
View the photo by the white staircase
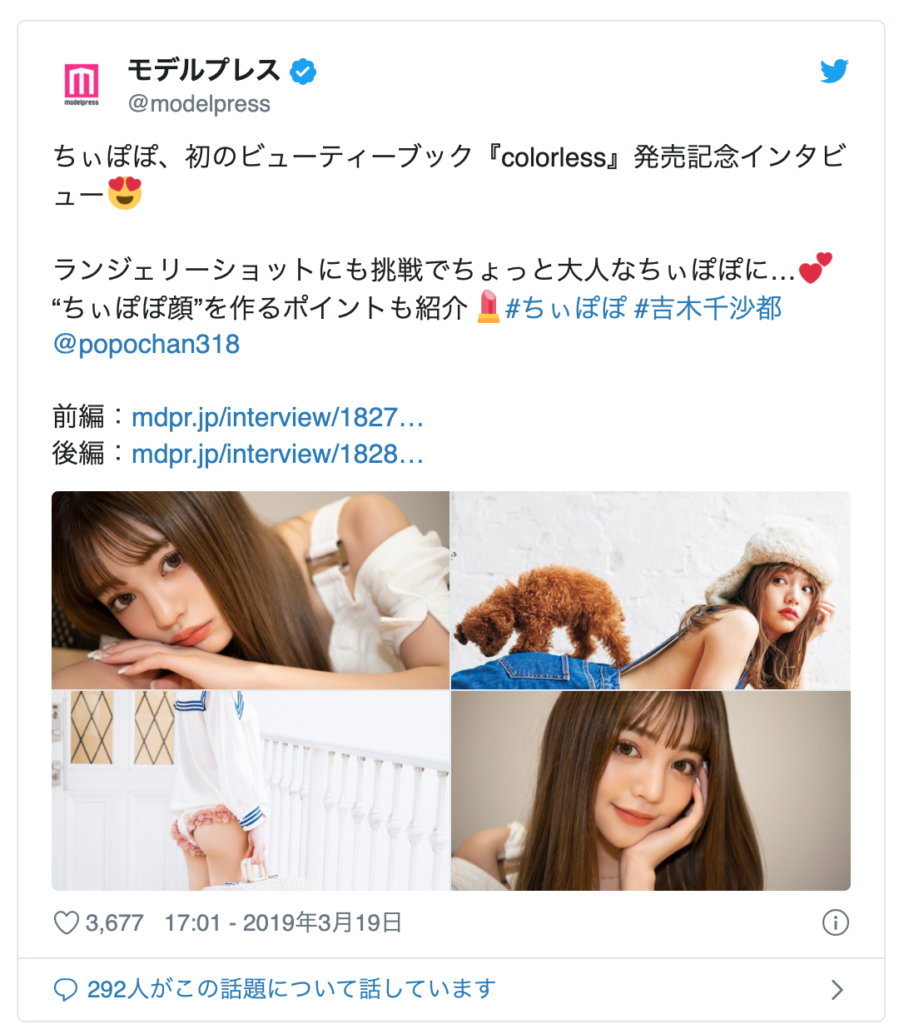[x=250, y=791]
